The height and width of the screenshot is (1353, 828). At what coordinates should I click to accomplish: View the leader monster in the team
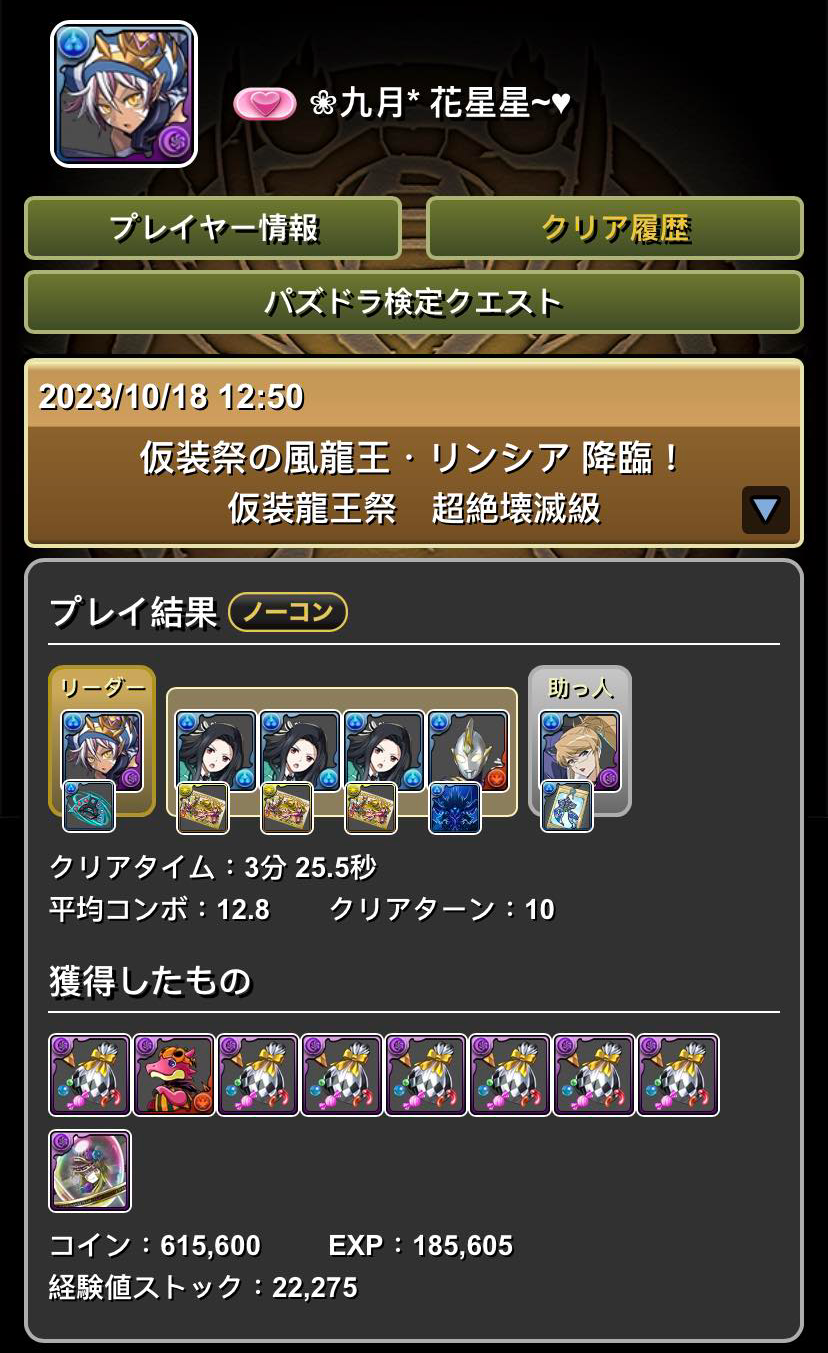tap(102, 750)
